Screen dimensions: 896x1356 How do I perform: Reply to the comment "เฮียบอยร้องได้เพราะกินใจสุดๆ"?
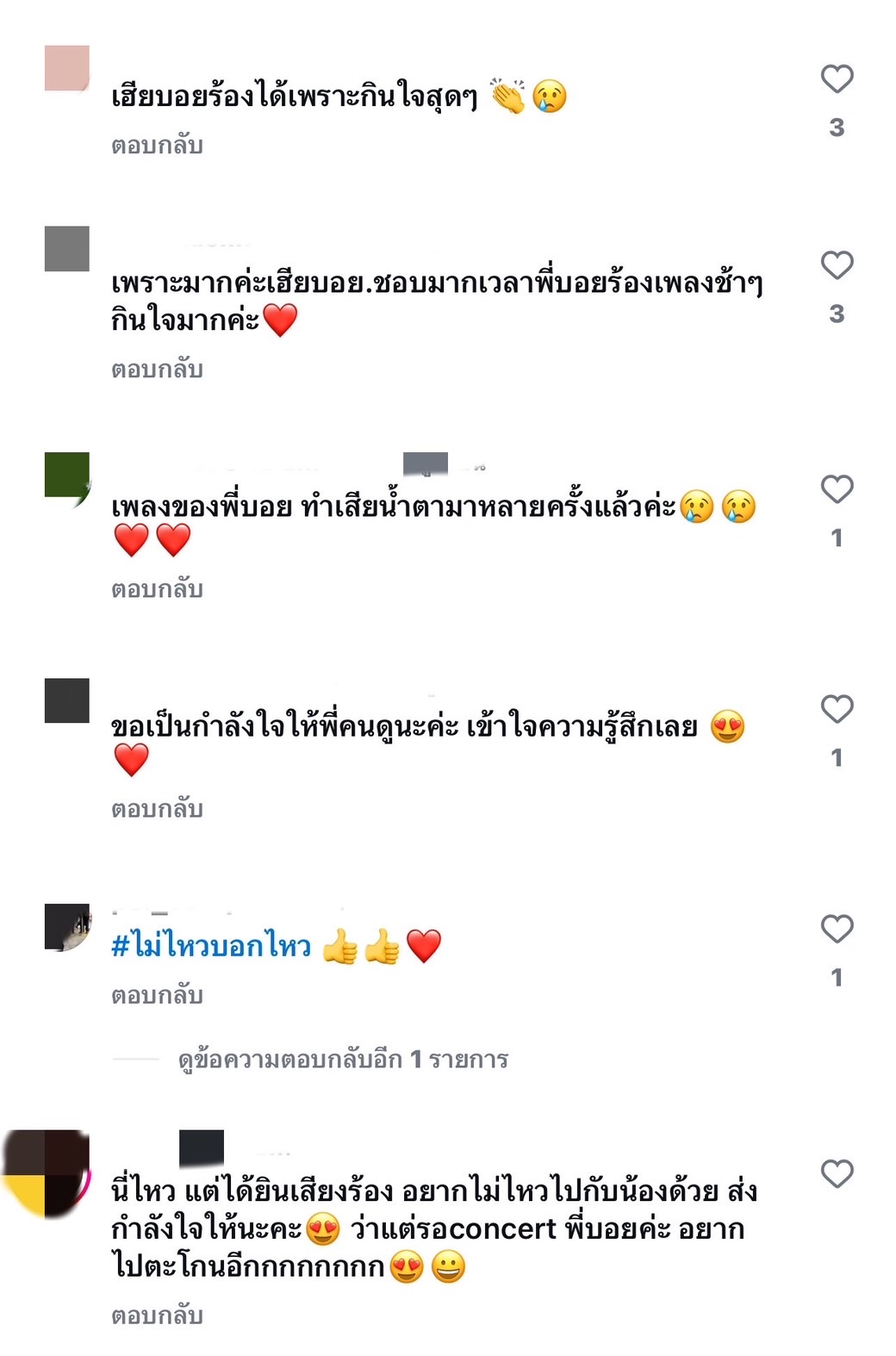[x=157, y=146]
